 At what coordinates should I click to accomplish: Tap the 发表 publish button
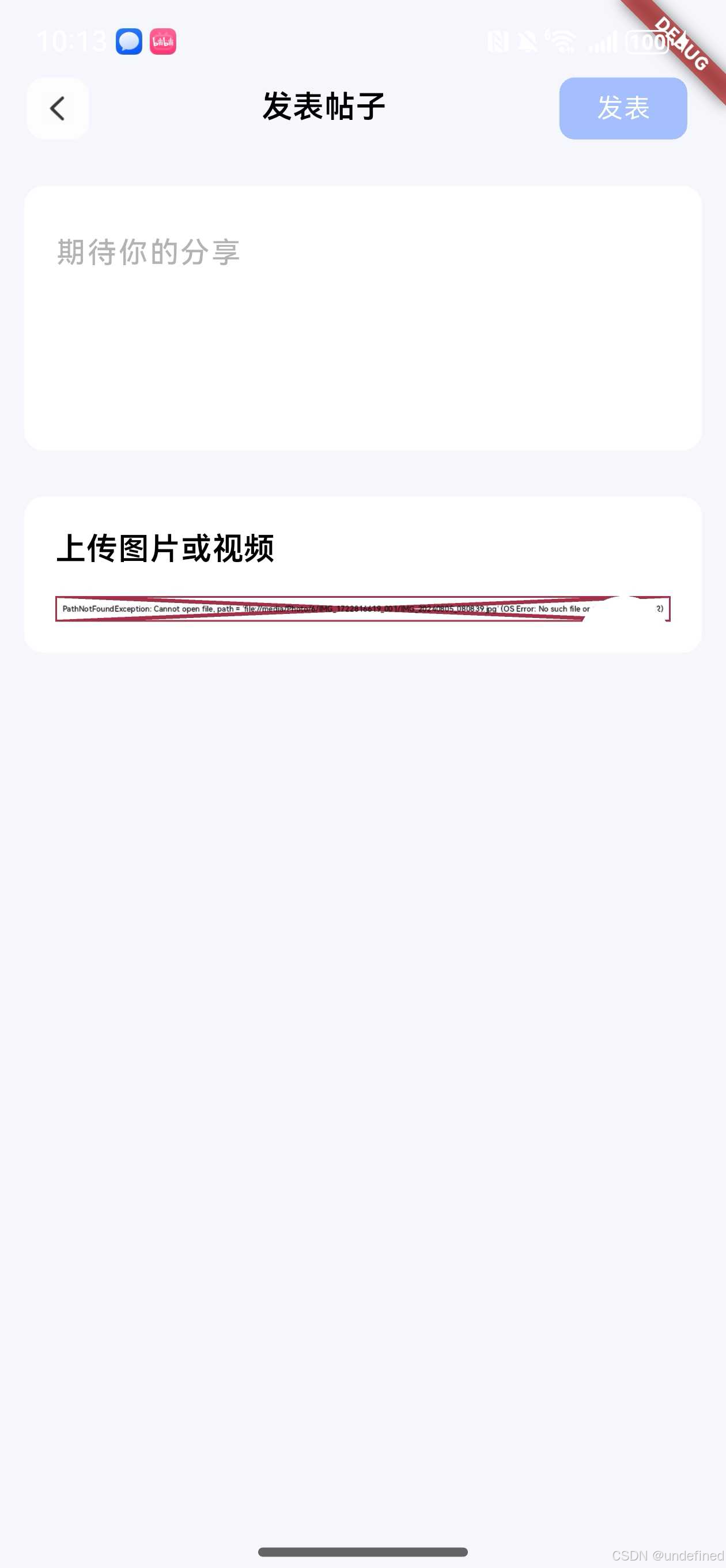(x=622, y=108)
